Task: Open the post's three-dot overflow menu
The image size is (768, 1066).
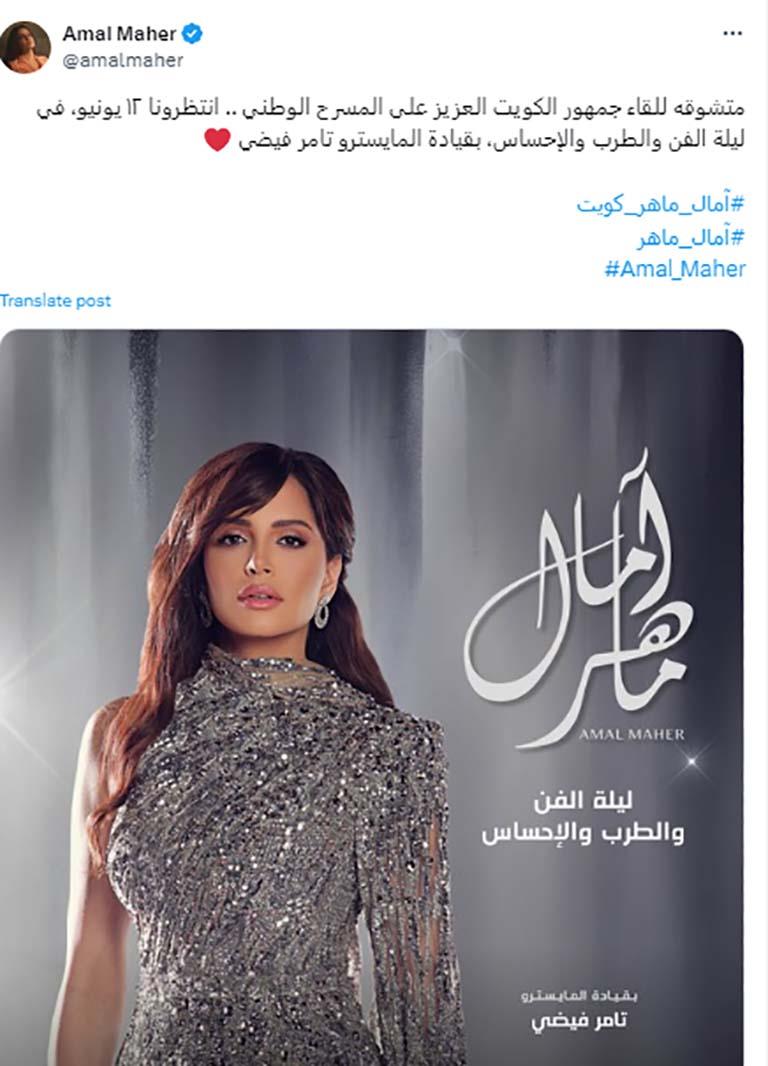Action: click(x=732, y=32)
